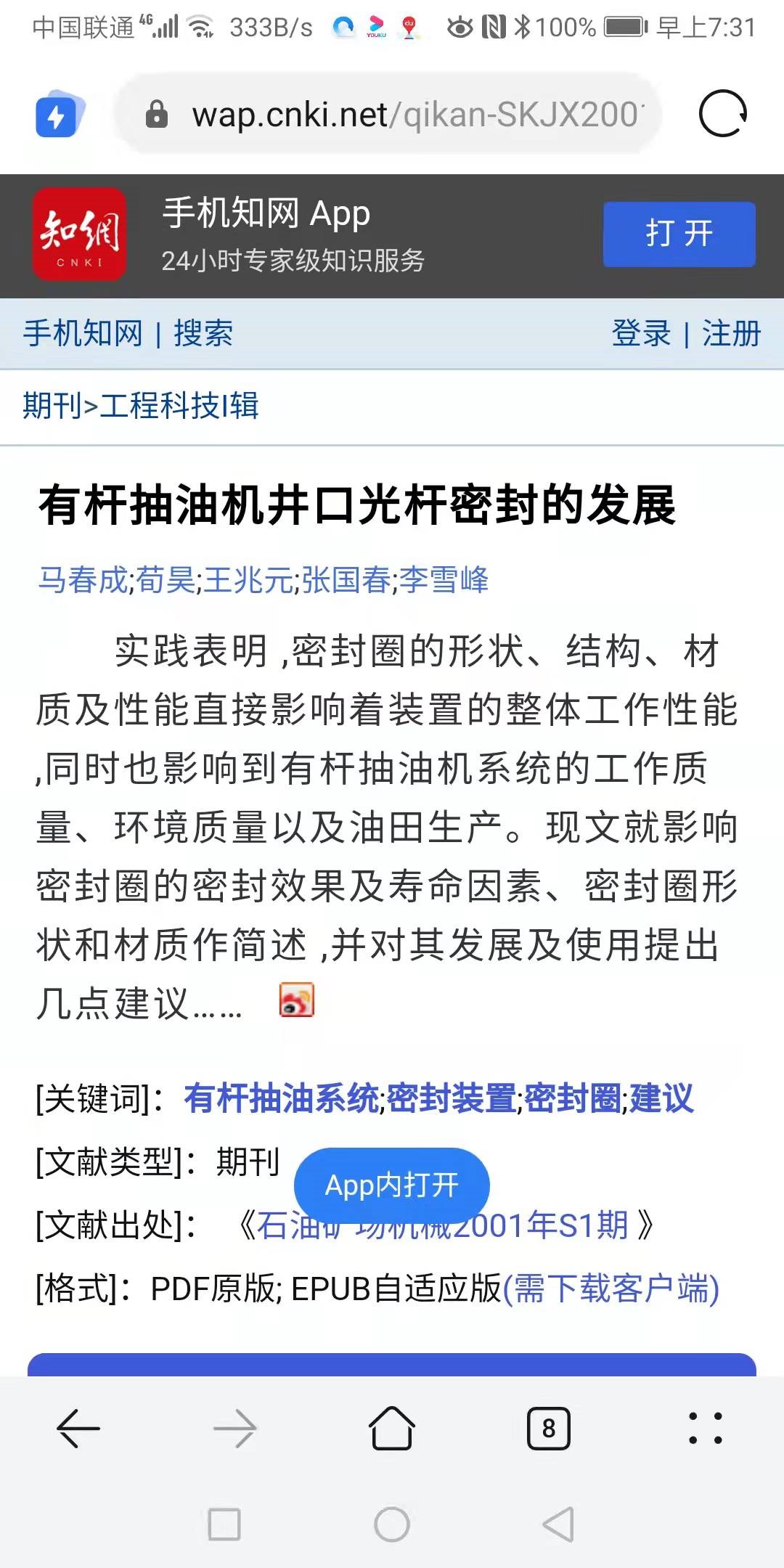Screen dimensions: 784x1568
Task: Open the 需下载客户端 download link
Action: pyautogui.click(x=611, y=1289)
